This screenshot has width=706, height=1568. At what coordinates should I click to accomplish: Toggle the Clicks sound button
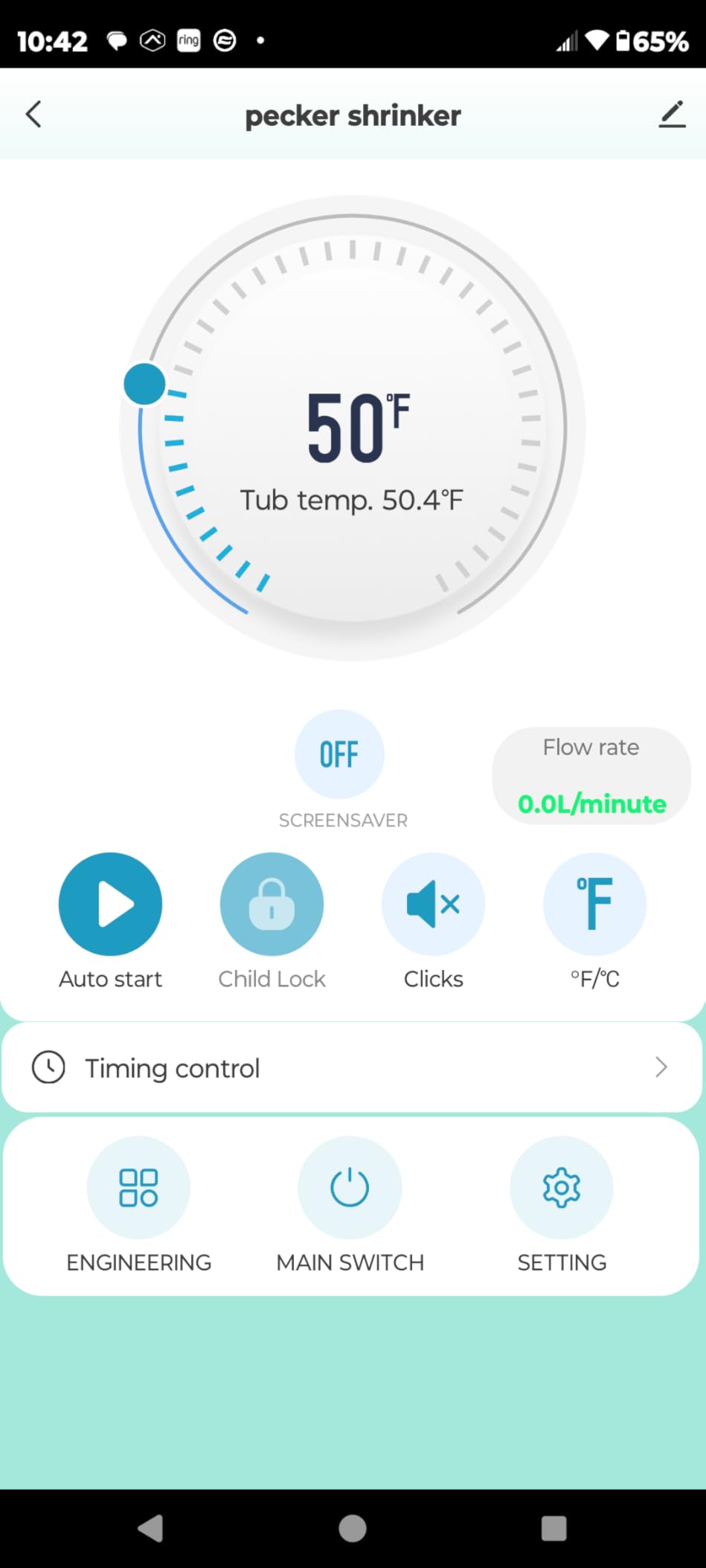[433, 904]
